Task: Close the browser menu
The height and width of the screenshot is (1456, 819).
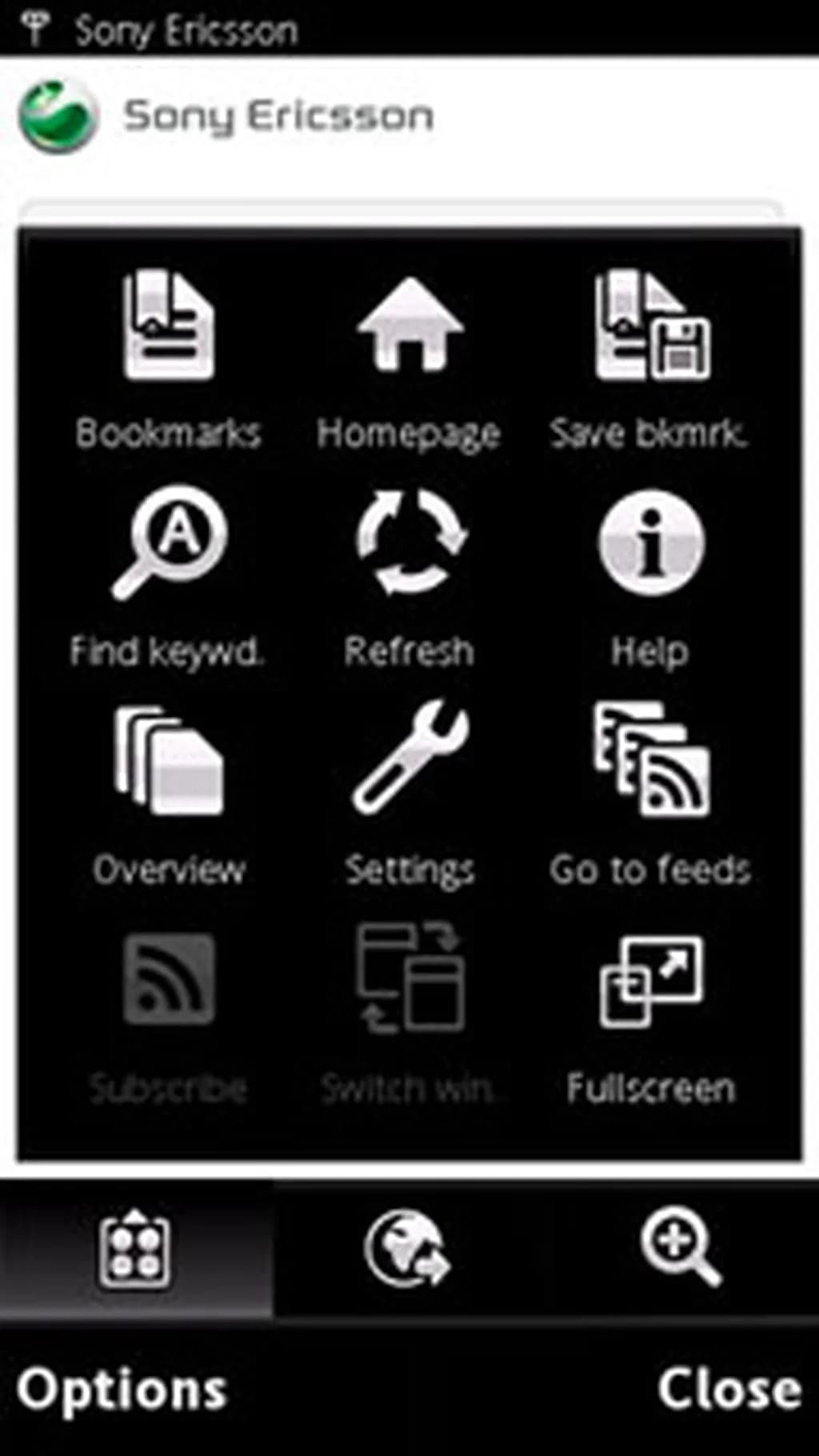Action: click(x=729, y=1390)
